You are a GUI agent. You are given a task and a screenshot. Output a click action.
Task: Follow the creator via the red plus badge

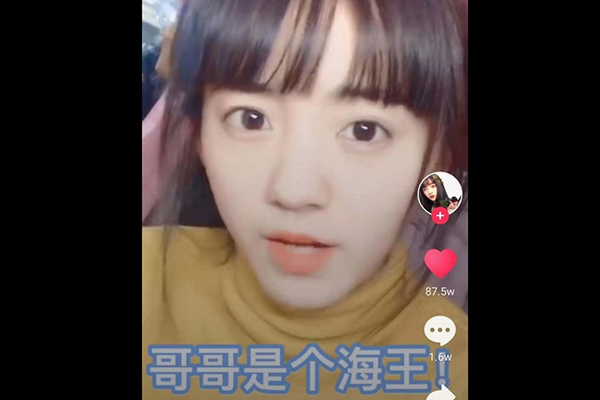pyautogui.click(x=440, y=216)
